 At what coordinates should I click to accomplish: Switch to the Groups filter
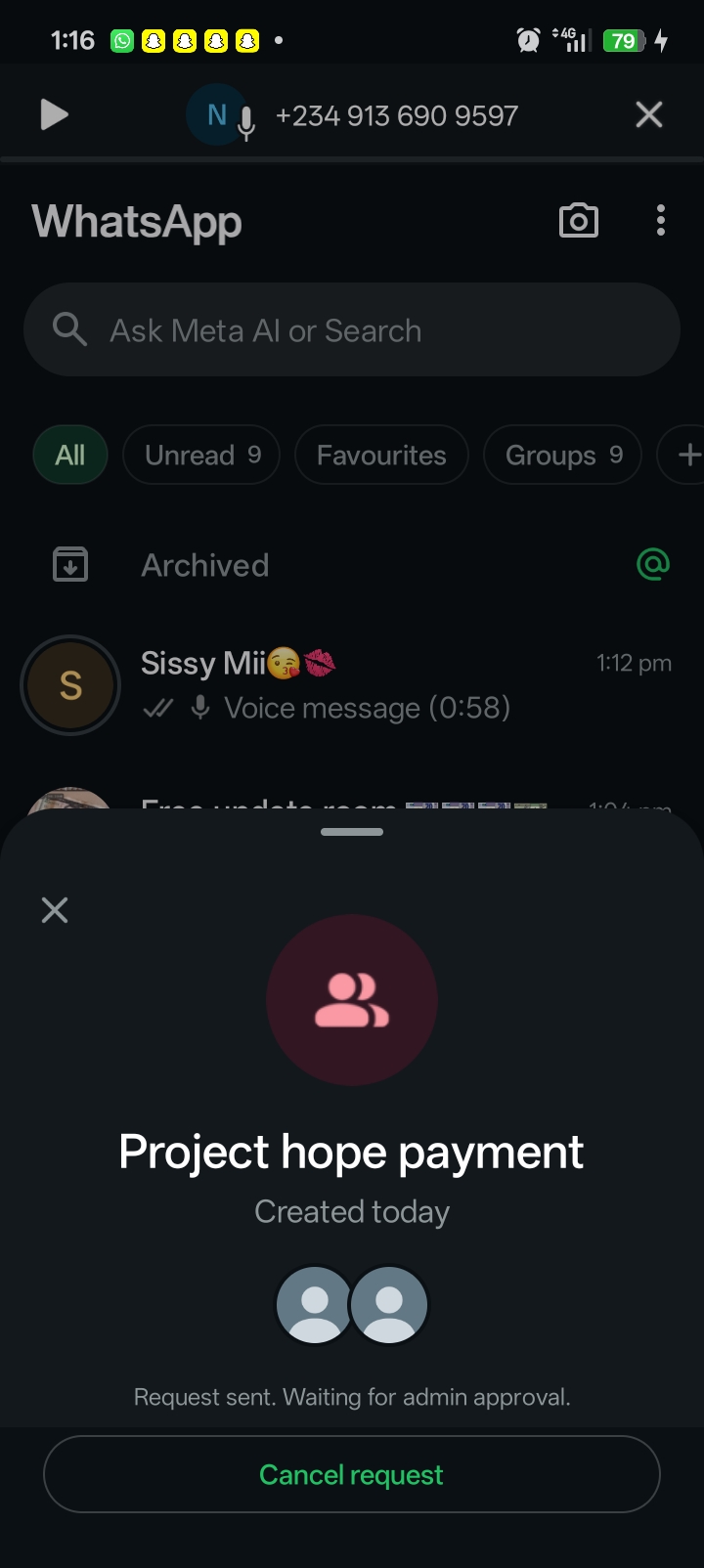click(x=563, y=456)
